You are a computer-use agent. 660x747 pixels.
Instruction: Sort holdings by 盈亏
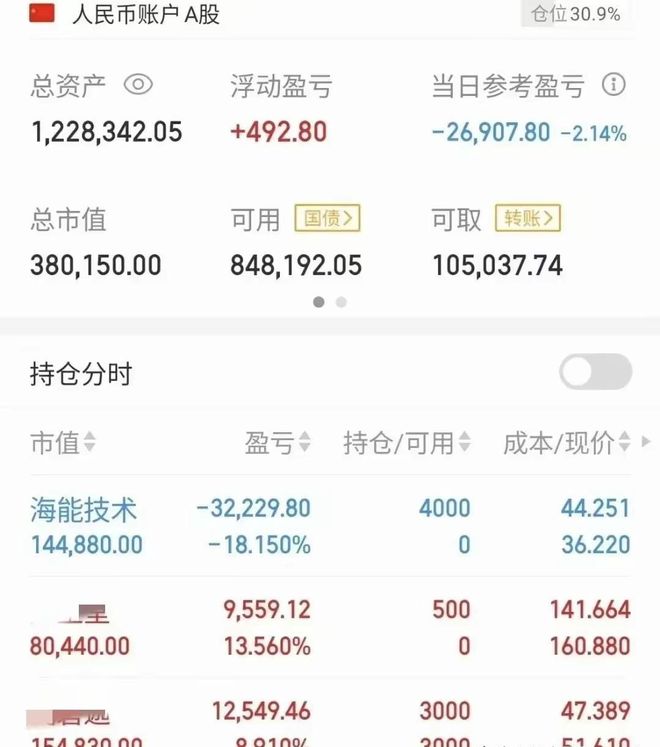[x=277, y=443]
